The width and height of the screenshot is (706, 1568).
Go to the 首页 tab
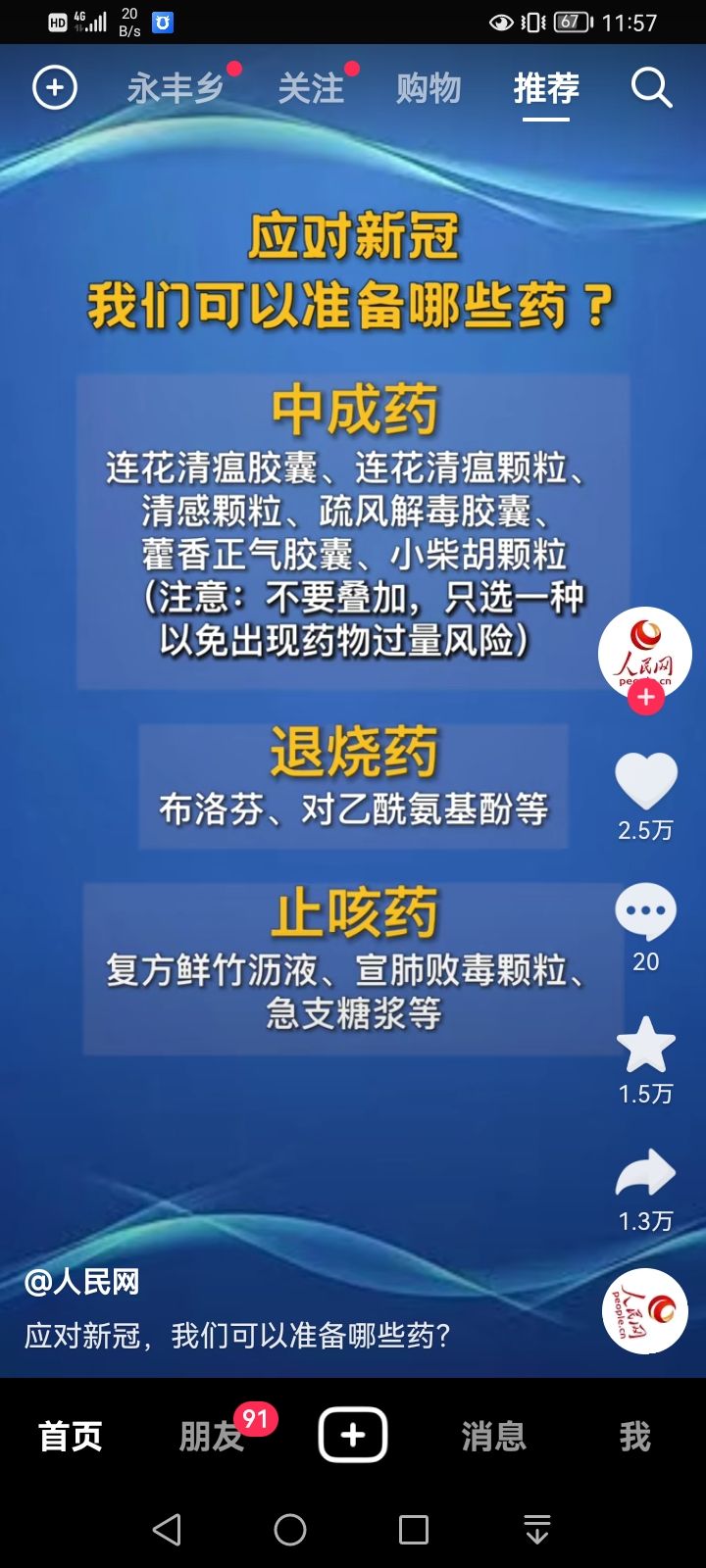(71, 1437)
